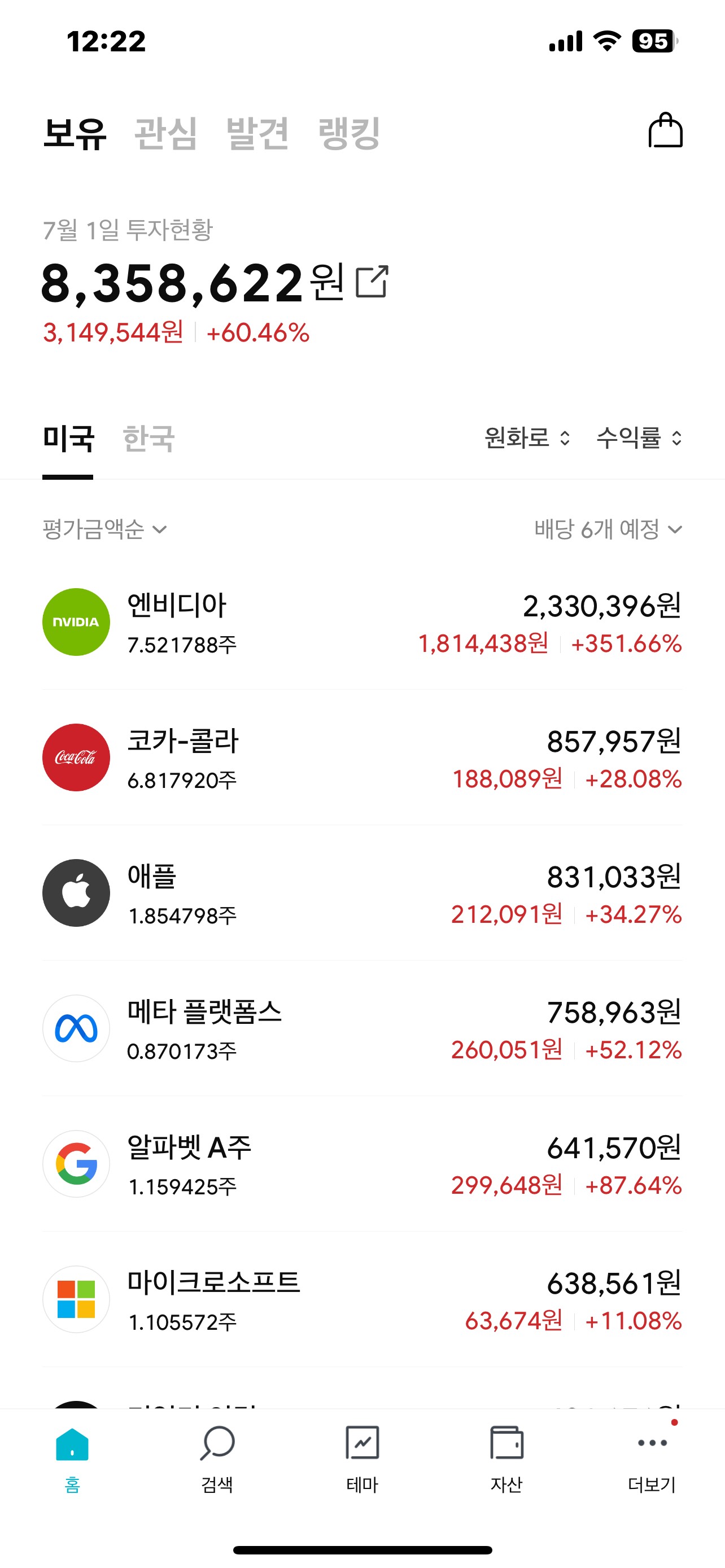Toggle the 수익률 display mode
Image resolution: width=725 pixels, height=1568 pixels.
click(x=639, y=437)
